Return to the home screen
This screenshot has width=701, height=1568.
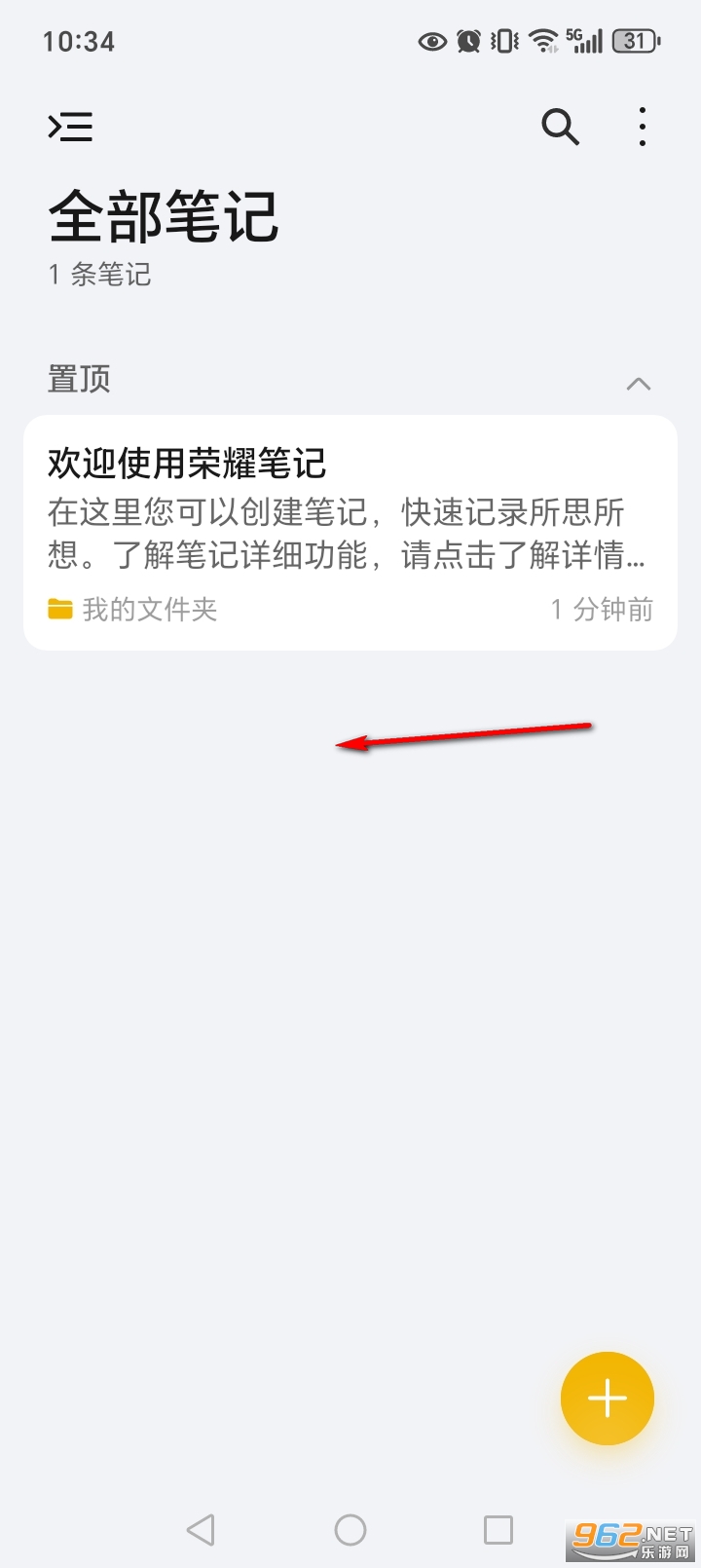click(350, 1529)
